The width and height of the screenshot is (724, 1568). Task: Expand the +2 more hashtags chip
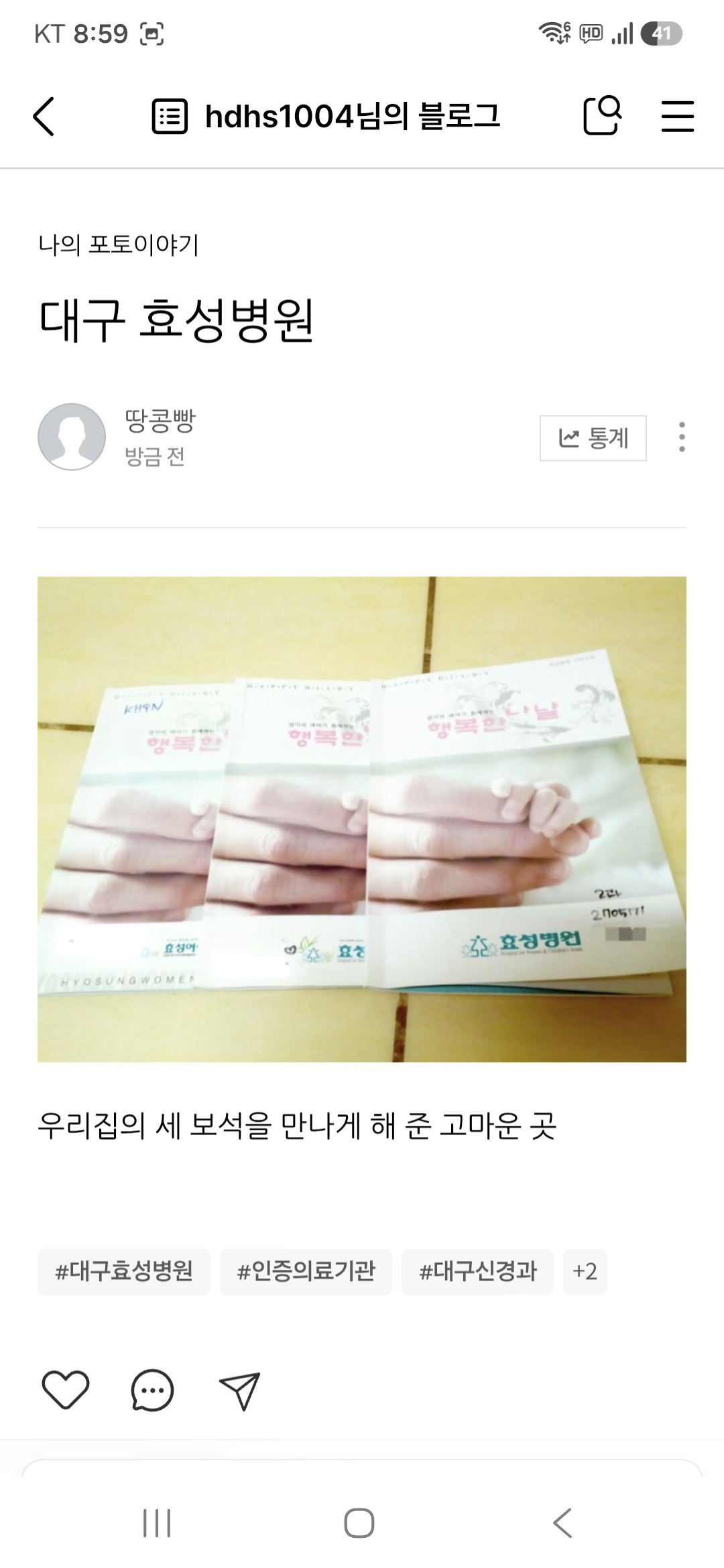(585, 1271)
